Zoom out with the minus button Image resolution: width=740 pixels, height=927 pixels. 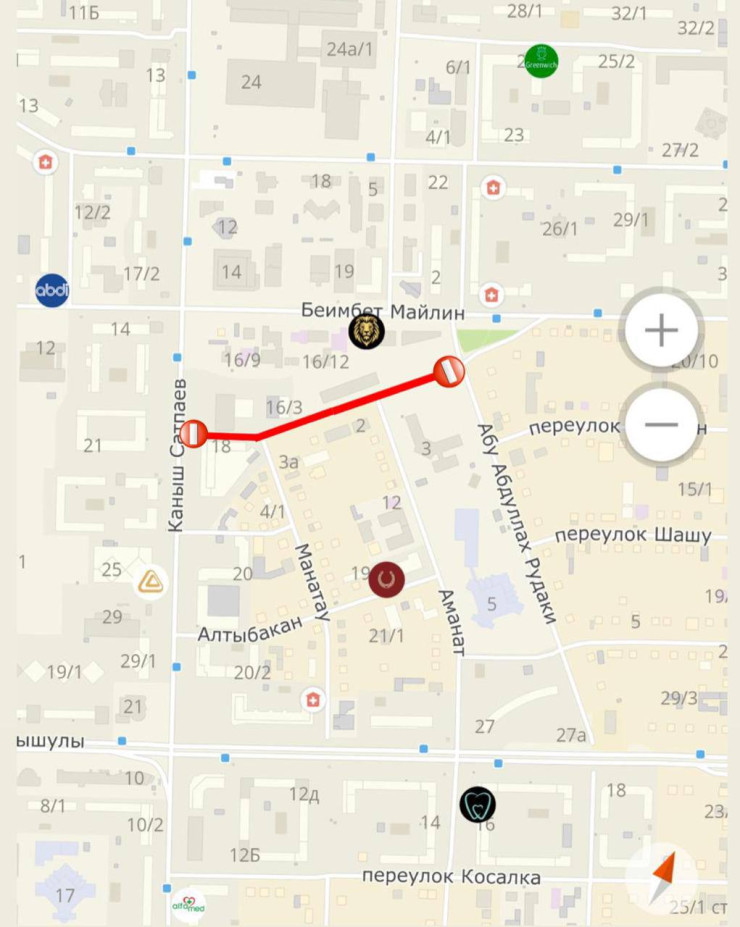tap(662, 424)
